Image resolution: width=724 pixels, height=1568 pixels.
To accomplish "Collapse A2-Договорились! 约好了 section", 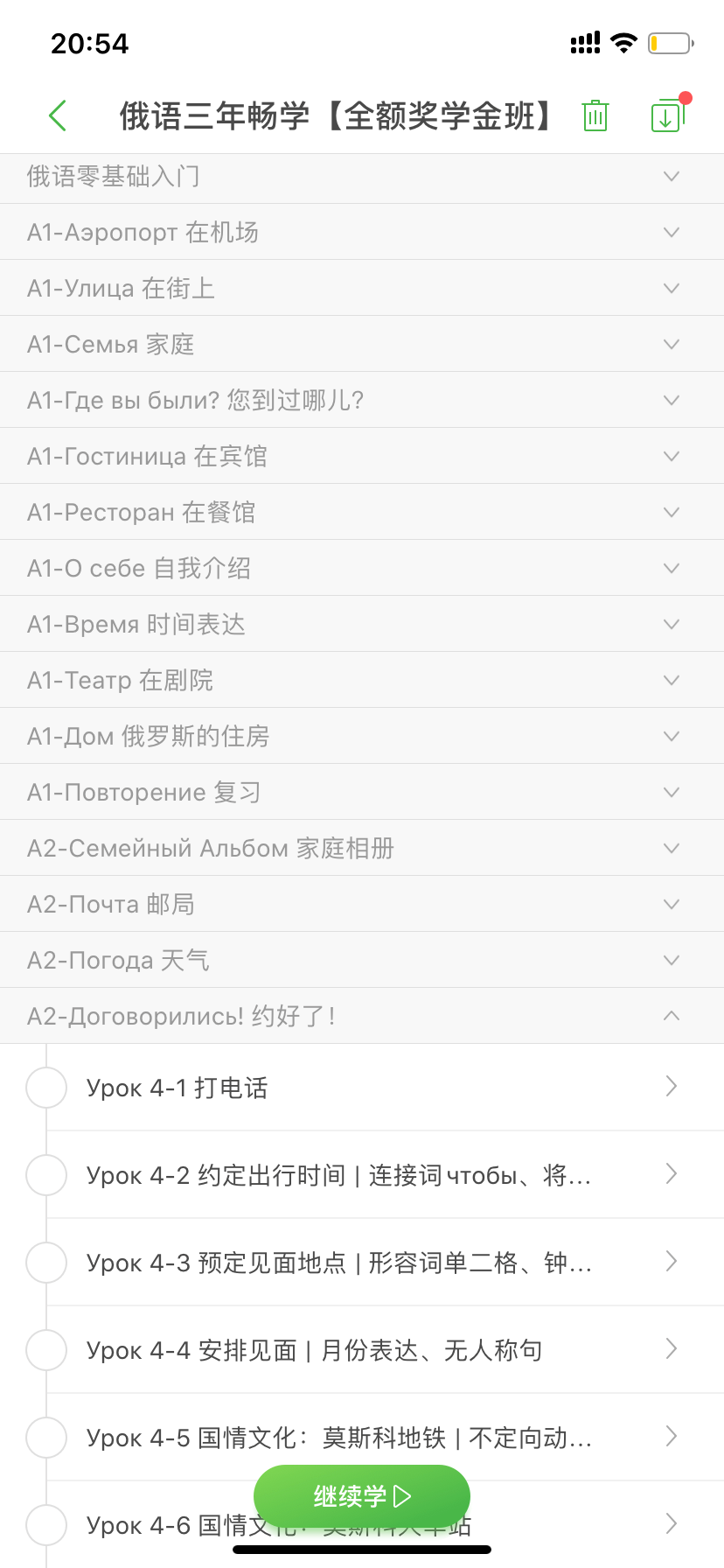I will coord(362,1016).
